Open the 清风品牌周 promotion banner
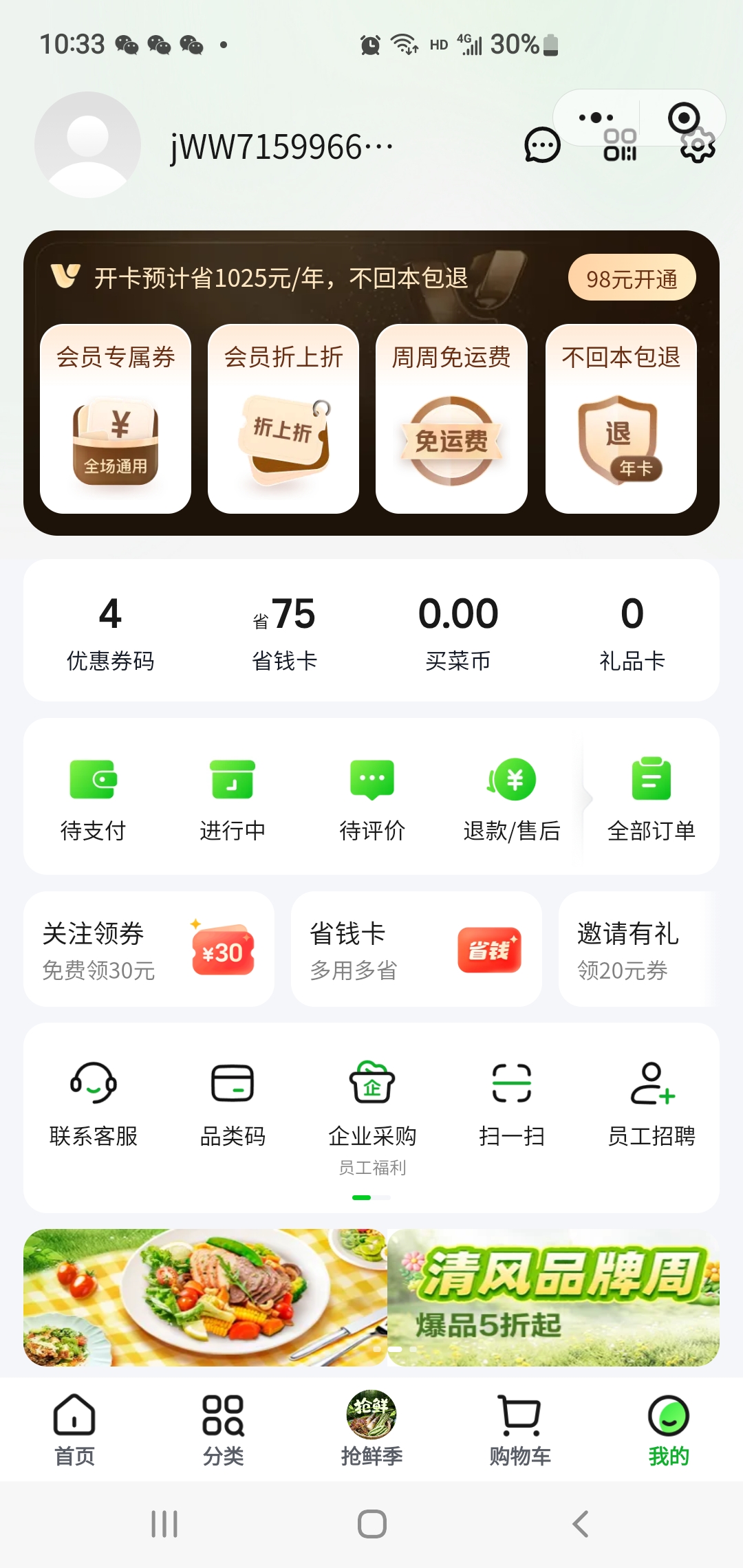This screenshot has width=743, height=1568. click(x=554, y=1297)
